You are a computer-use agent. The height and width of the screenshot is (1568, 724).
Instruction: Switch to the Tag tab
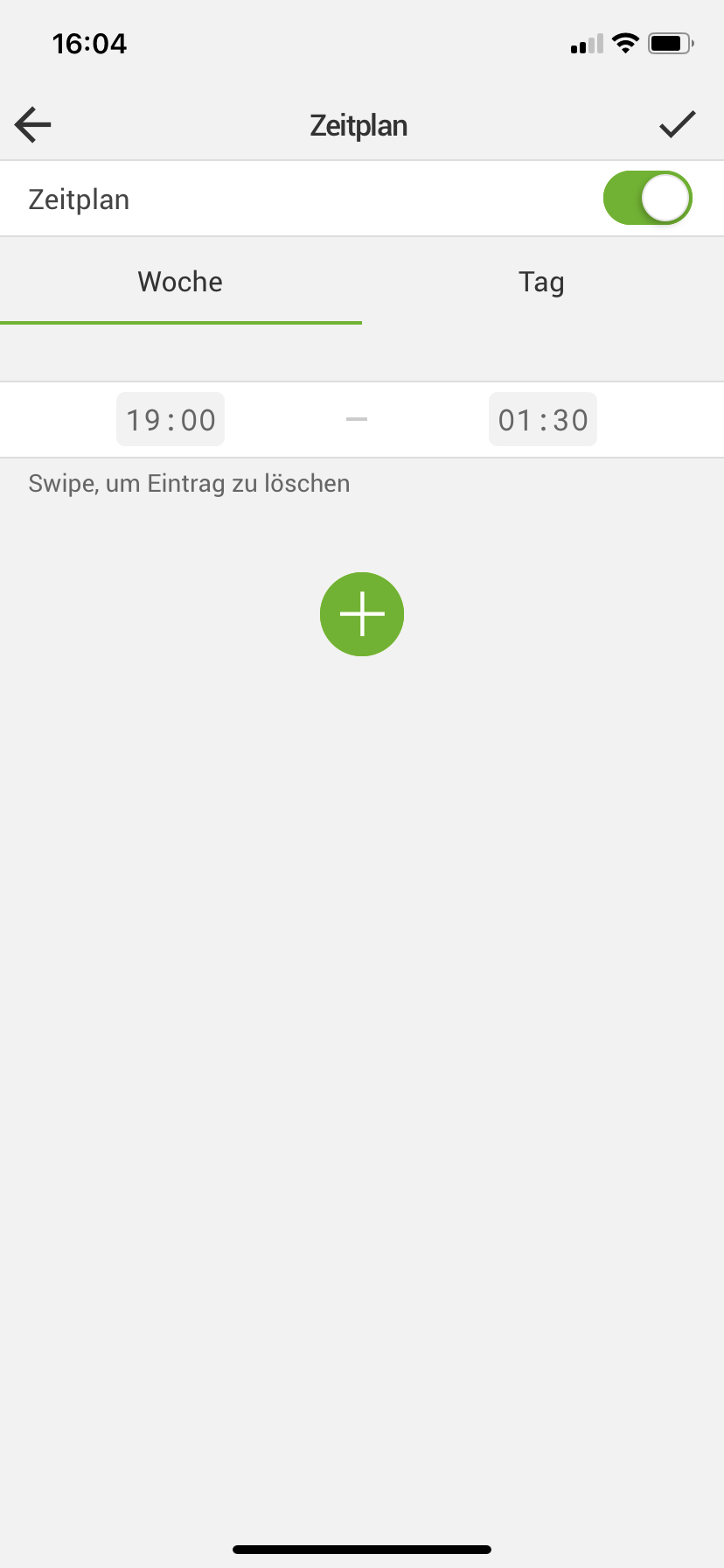click(541, 283)
